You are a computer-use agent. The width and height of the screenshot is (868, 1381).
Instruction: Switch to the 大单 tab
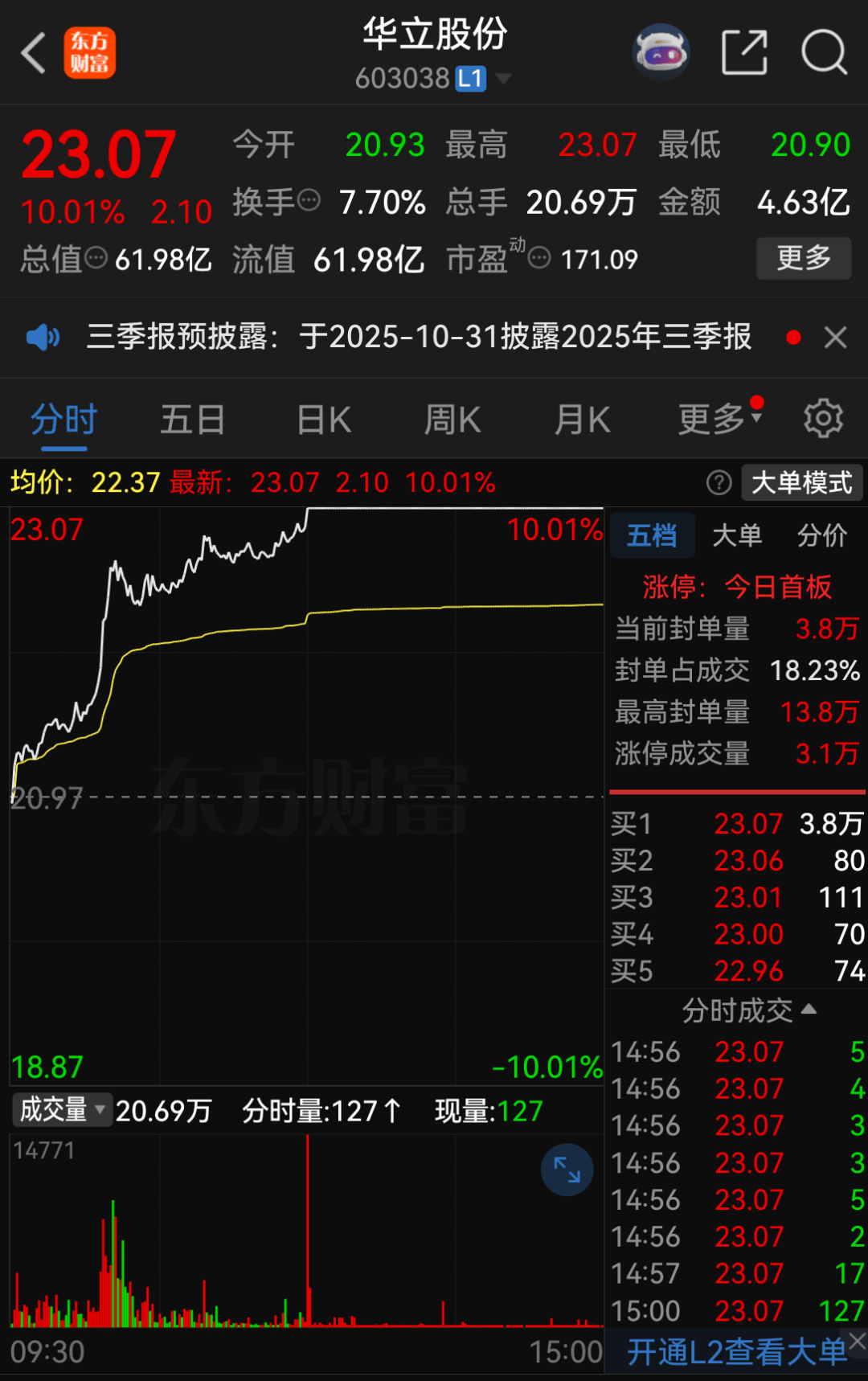[x=736, y=535]
